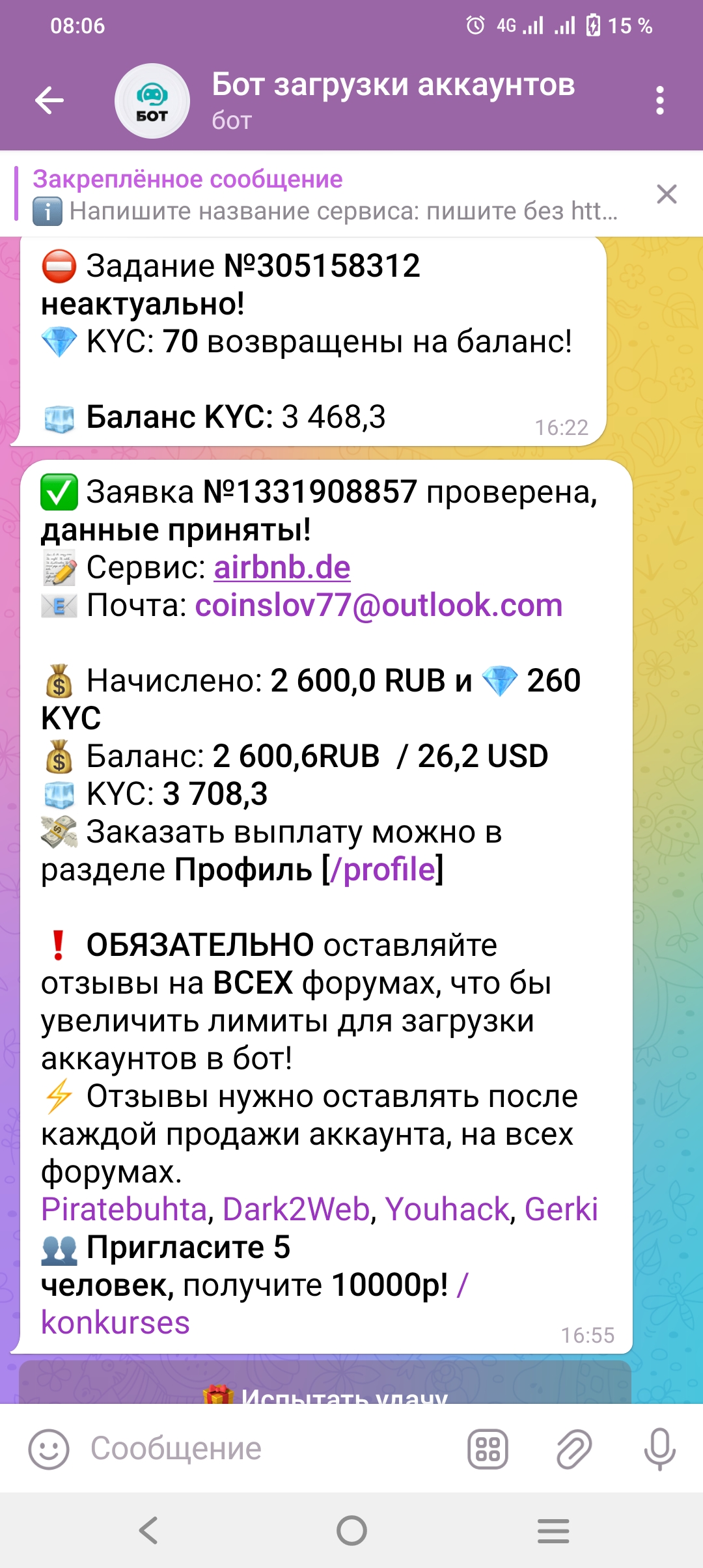Show the bot keyboard commands
This screenshot has height=1568, width=703.
(488, 1449)
